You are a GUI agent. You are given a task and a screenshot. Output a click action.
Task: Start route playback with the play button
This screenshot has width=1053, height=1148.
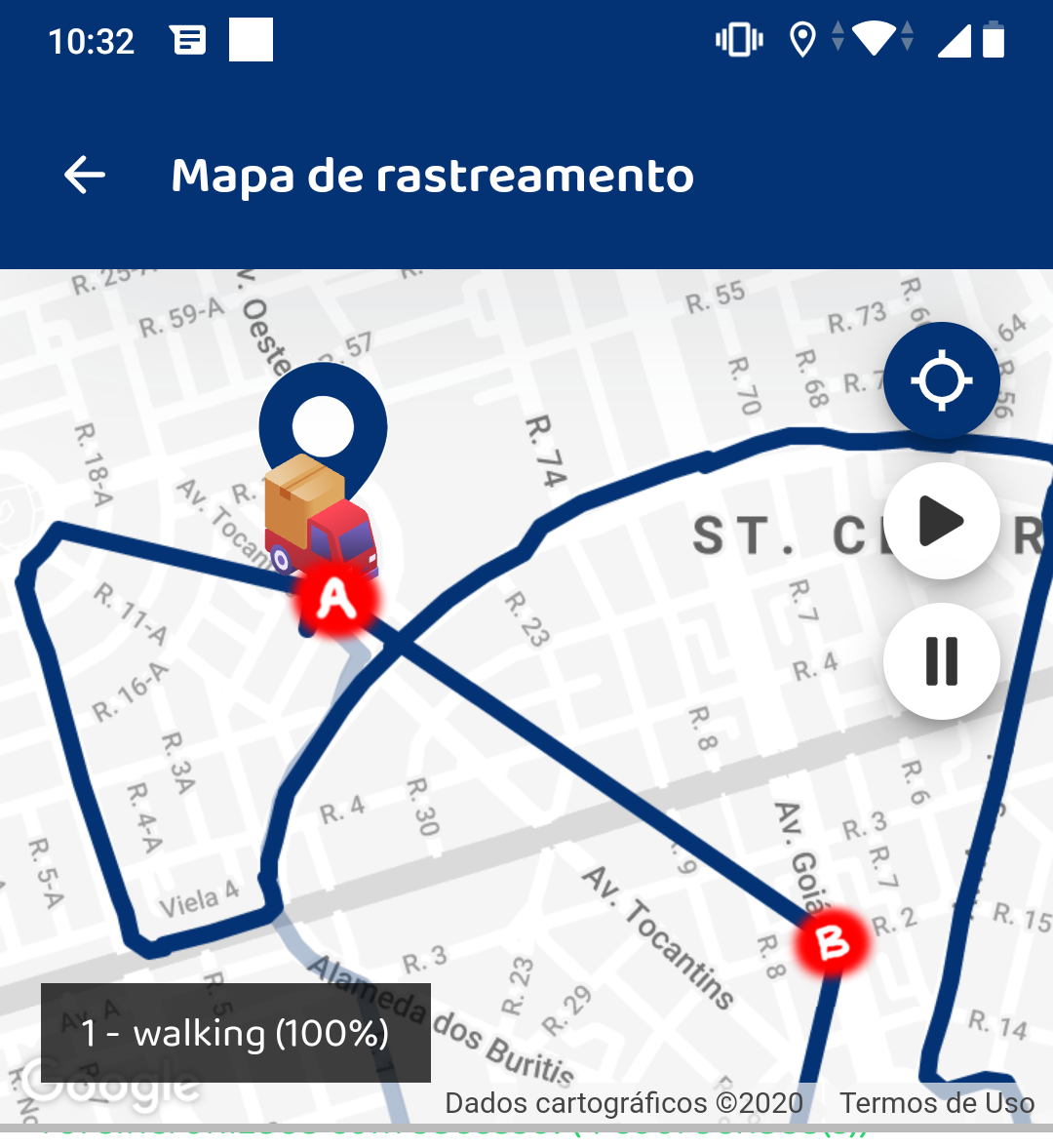click(x=940, y=523)
